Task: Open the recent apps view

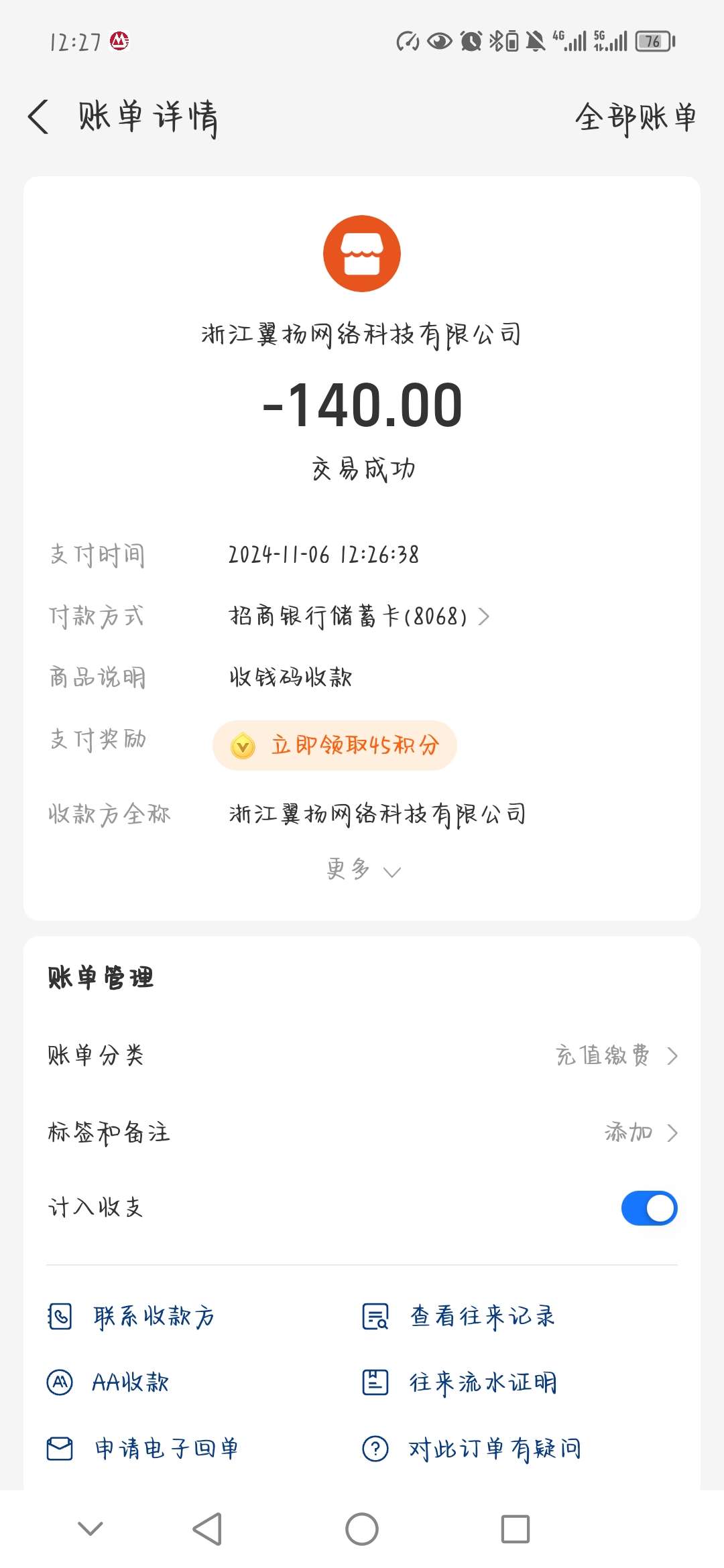Action: click(515, 1529)
